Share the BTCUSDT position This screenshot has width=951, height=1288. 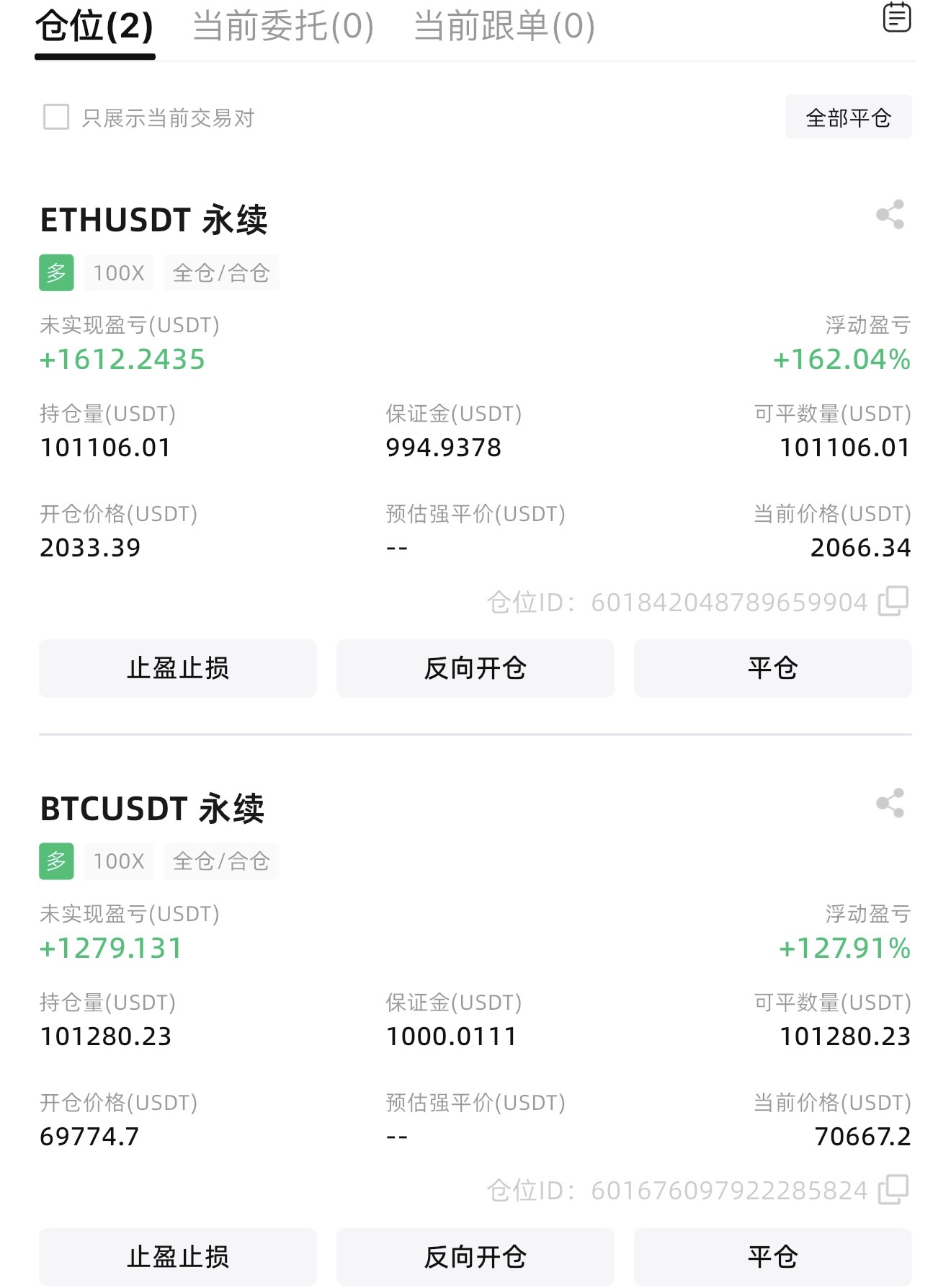click(x=890, y=803)
